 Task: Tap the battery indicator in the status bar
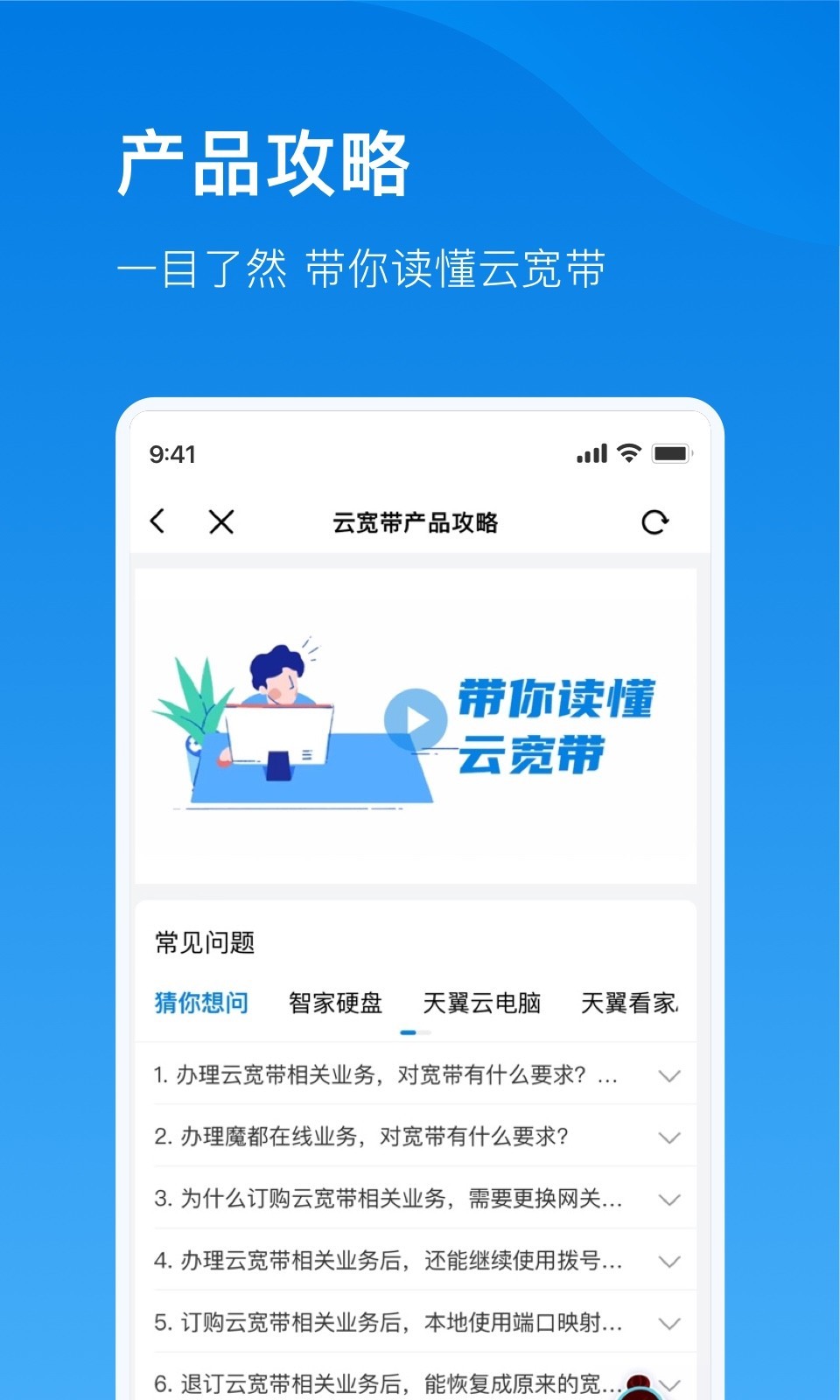point(672,453)
